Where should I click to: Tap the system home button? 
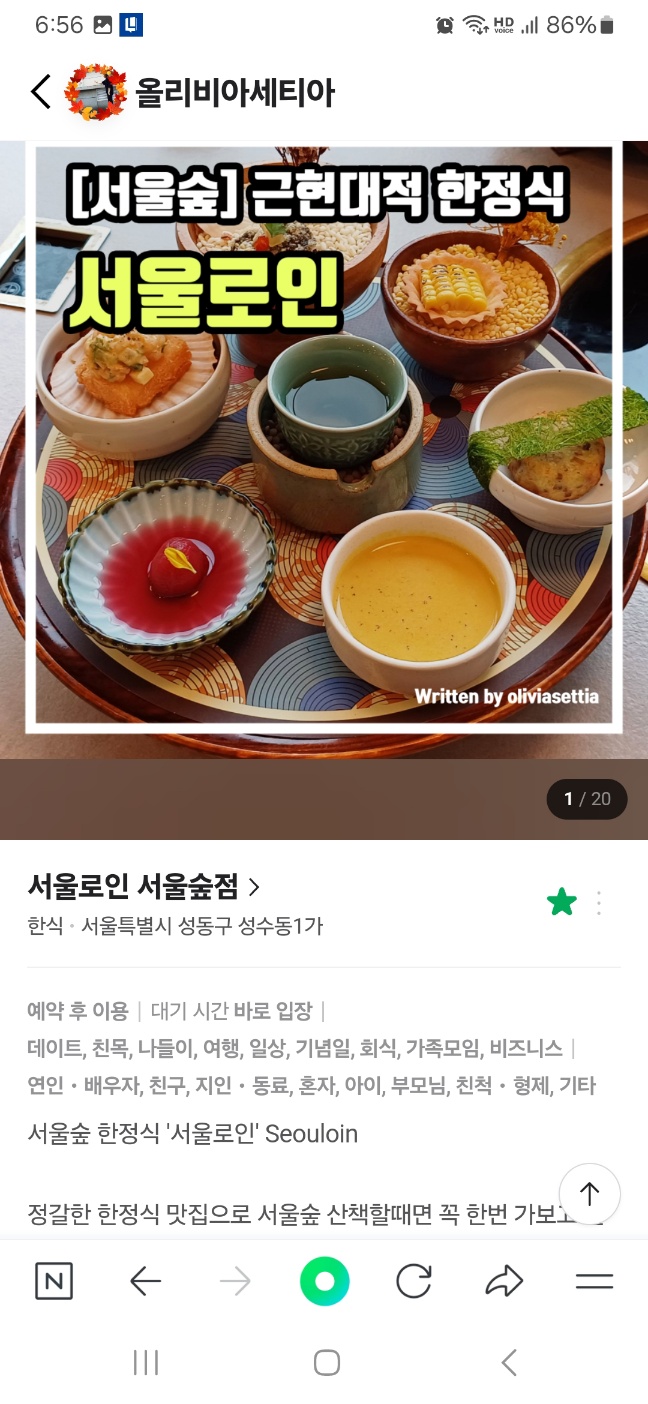click(326, 1362)
